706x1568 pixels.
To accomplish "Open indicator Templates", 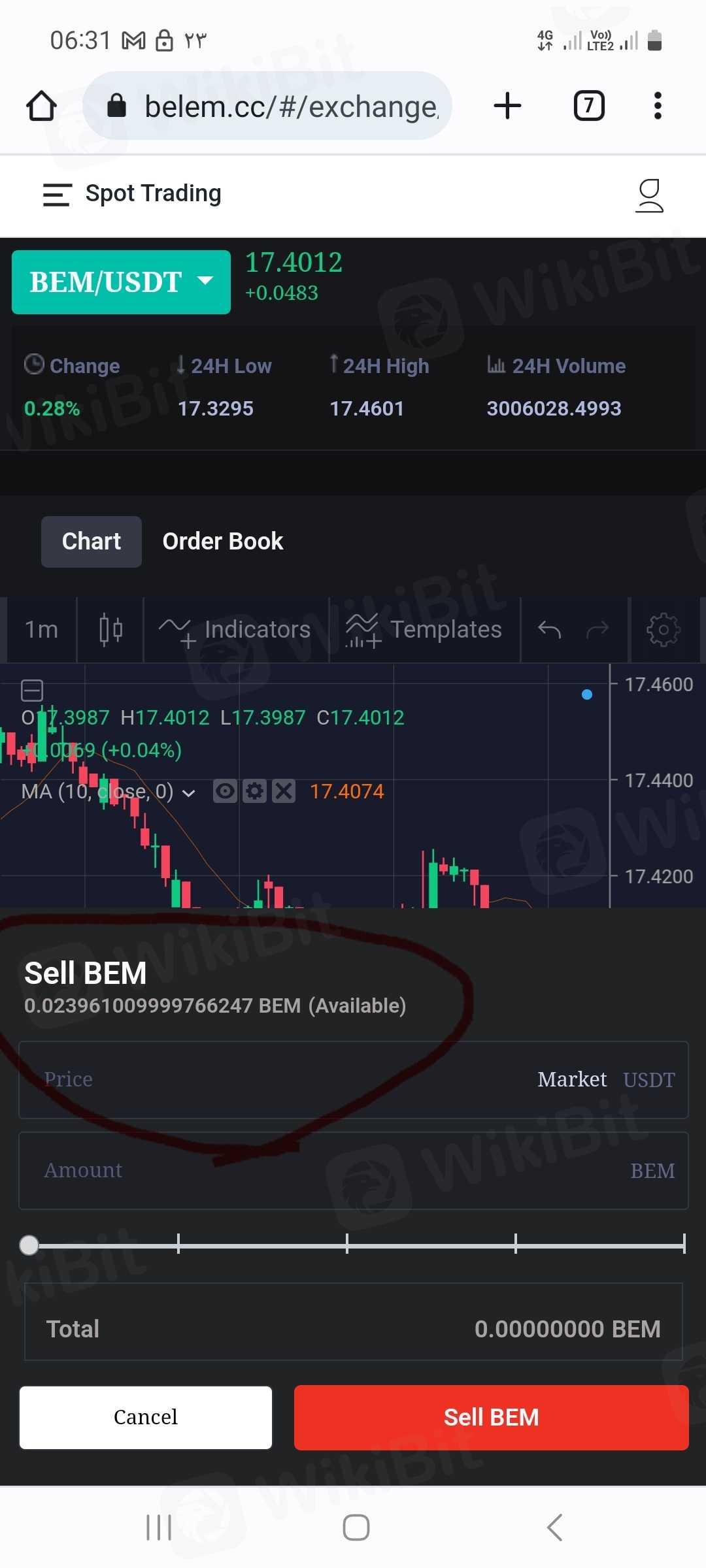I will point(425,630).
